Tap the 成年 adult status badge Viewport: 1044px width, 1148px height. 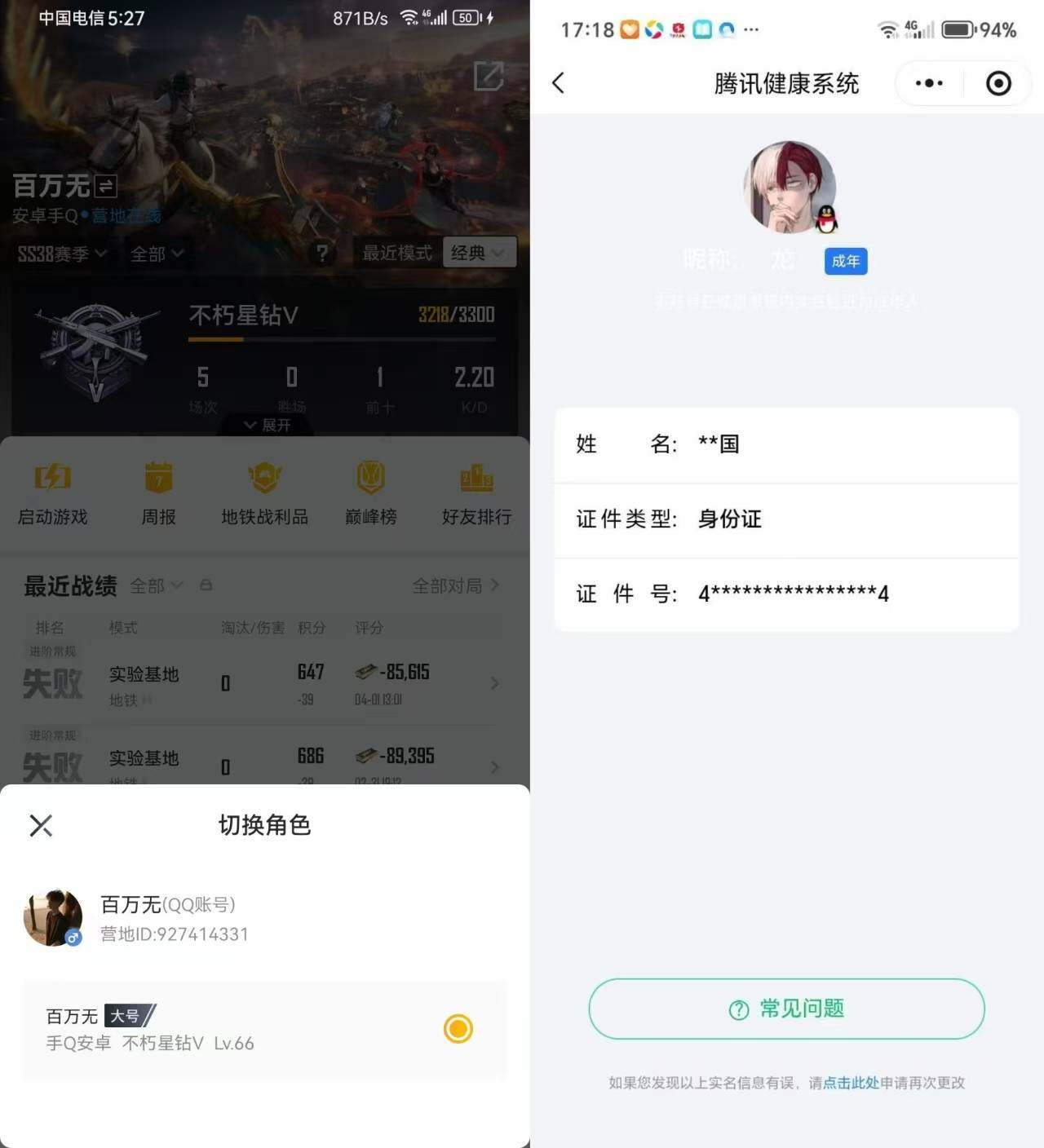[845, 261]
